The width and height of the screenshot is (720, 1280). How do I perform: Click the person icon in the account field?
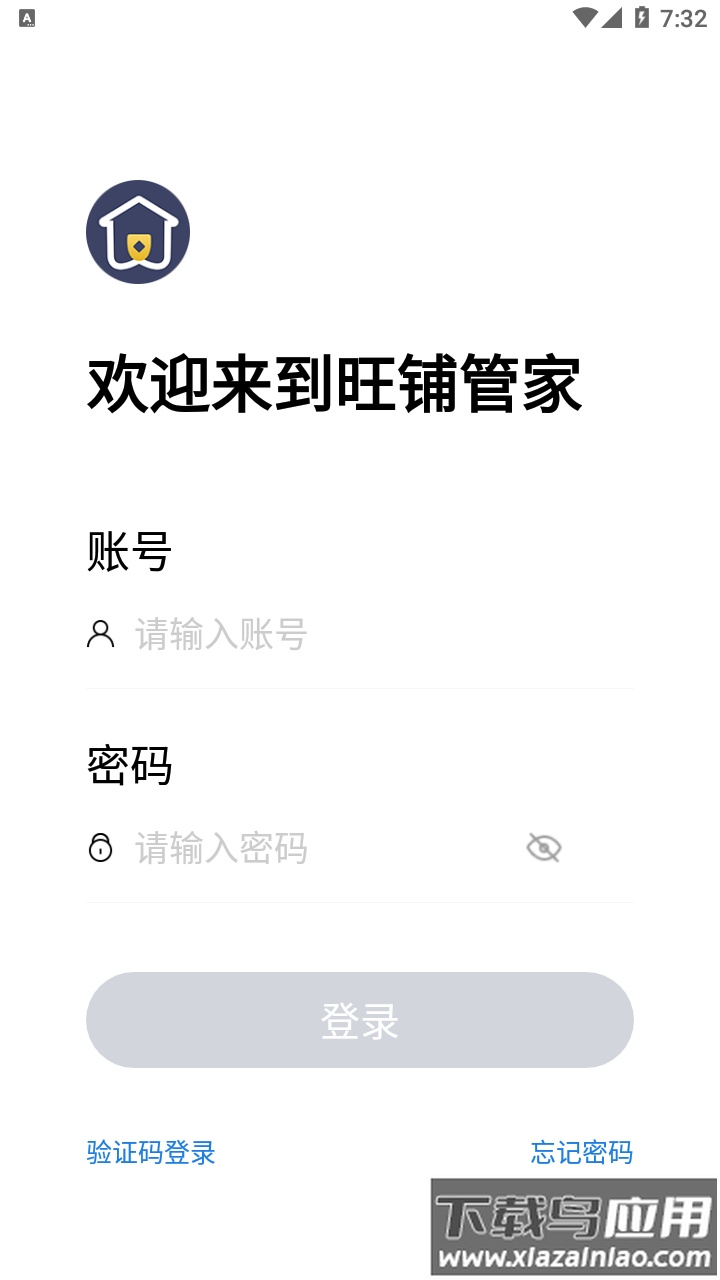click(99, 633)
